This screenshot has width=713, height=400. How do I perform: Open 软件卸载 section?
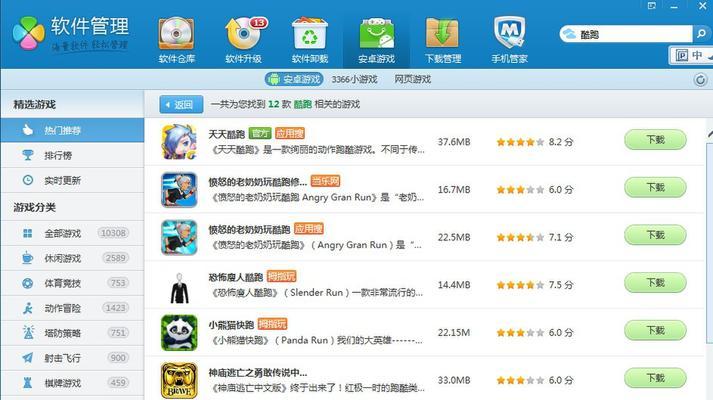tap(309, 40)
